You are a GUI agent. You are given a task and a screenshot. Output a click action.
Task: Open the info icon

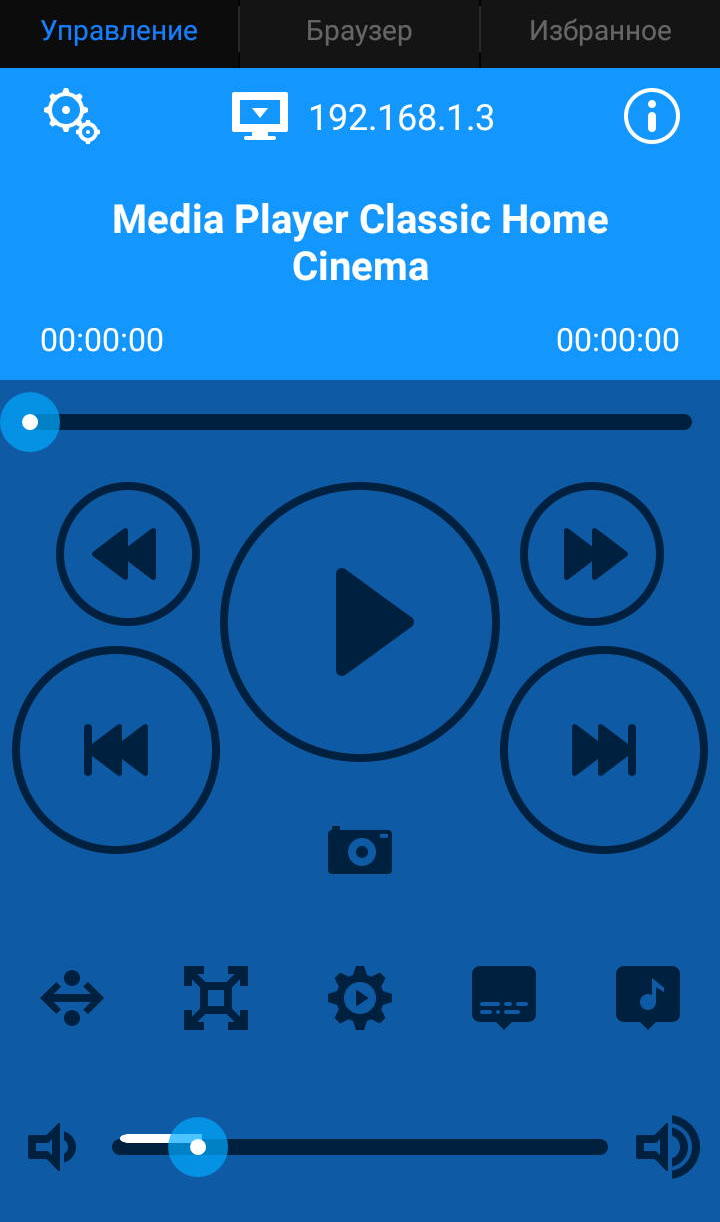coord(652,116)
